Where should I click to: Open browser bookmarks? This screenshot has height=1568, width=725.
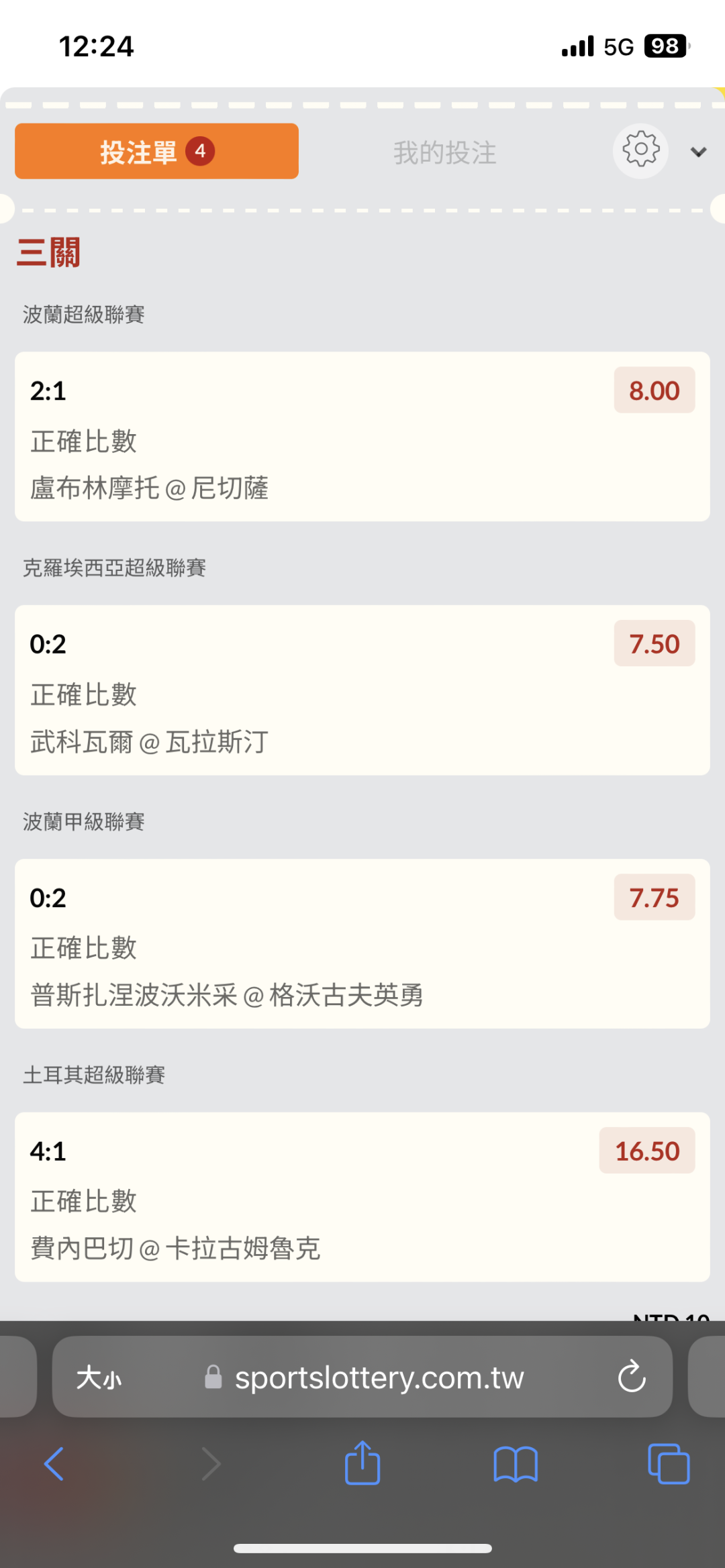pos(515,1464)
